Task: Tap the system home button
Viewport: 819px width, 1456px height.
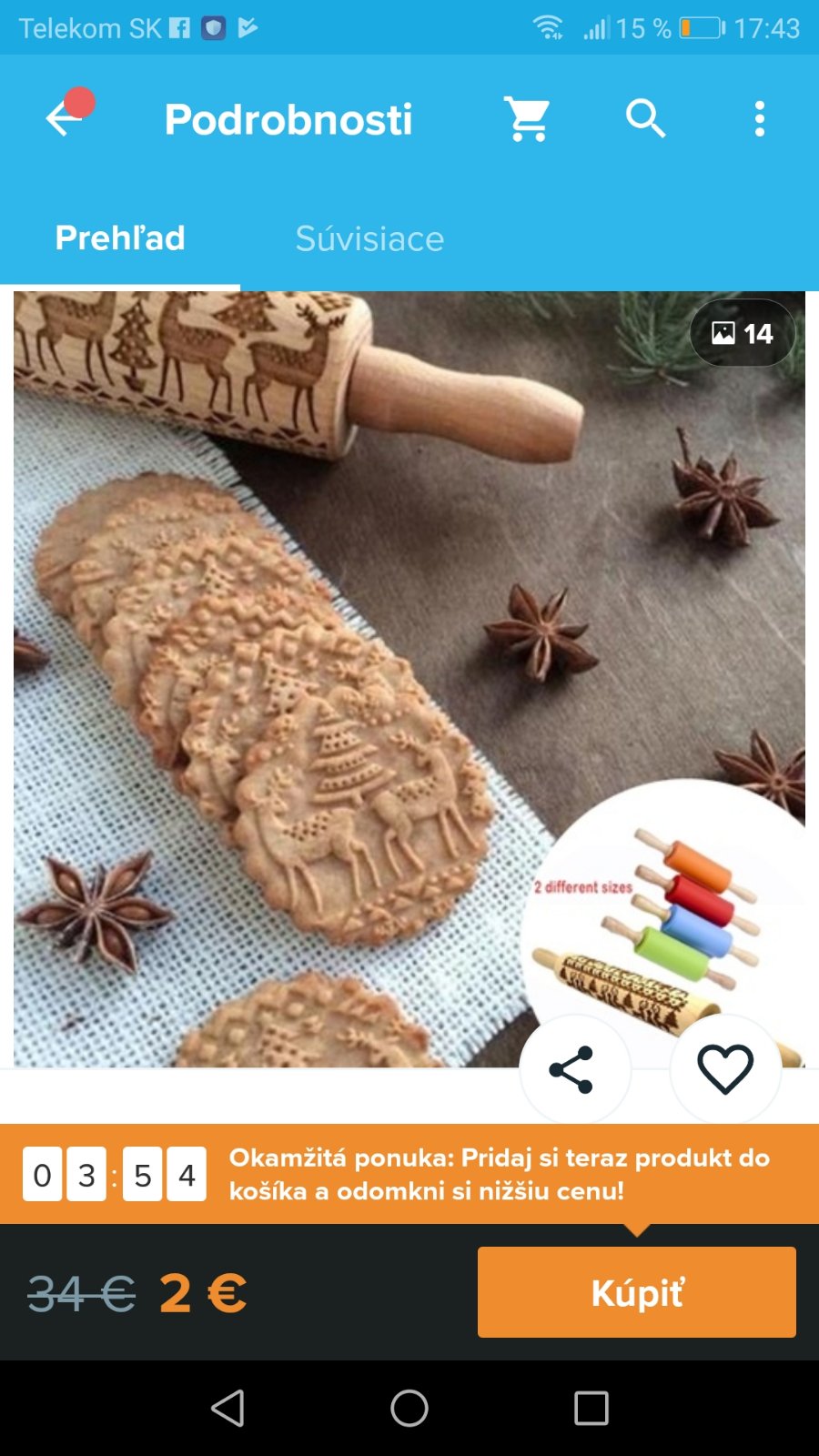Action: [409, 1409]
